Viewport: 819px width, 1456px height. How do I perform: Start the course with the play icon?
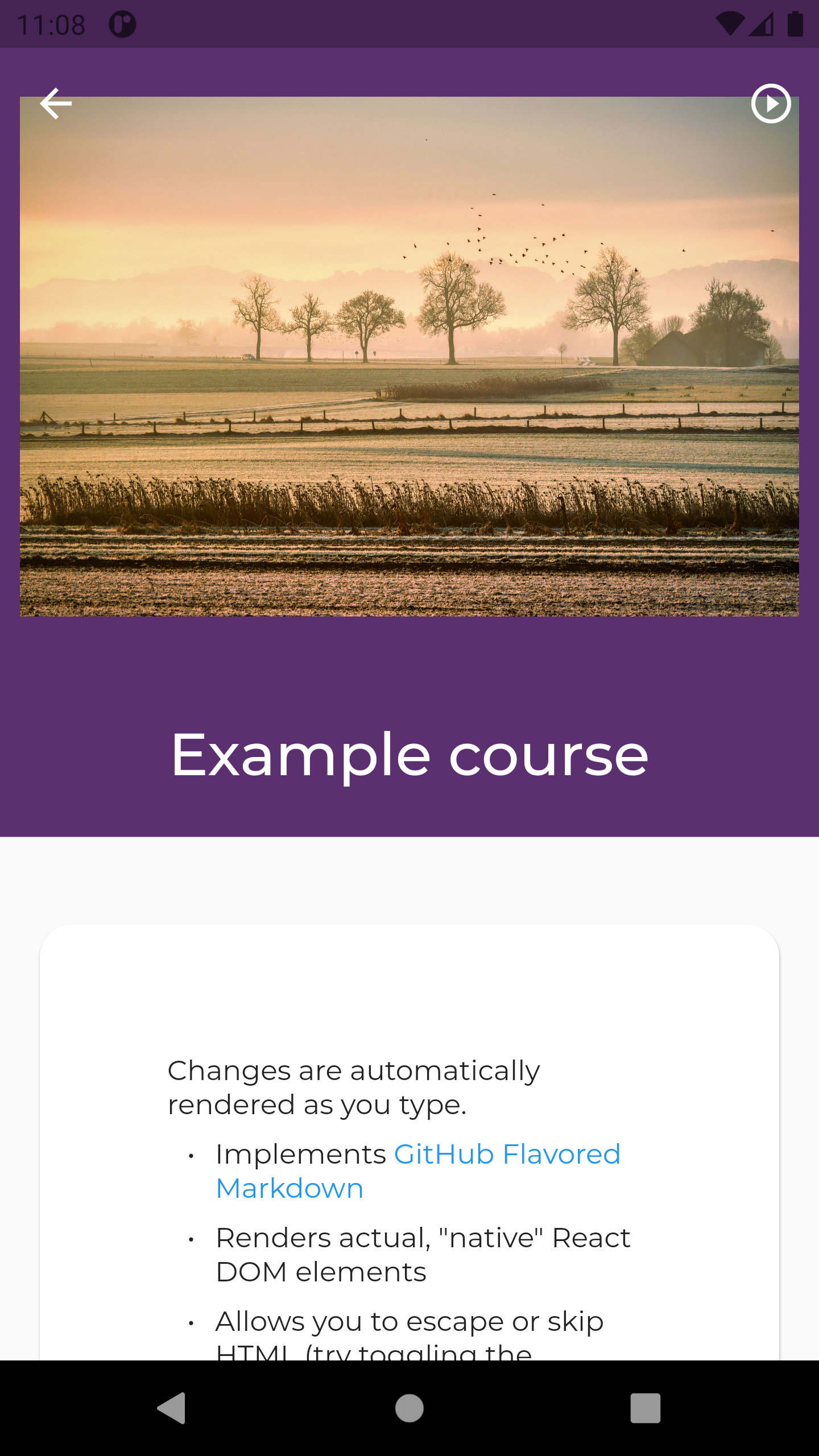[x=771, y=104]
